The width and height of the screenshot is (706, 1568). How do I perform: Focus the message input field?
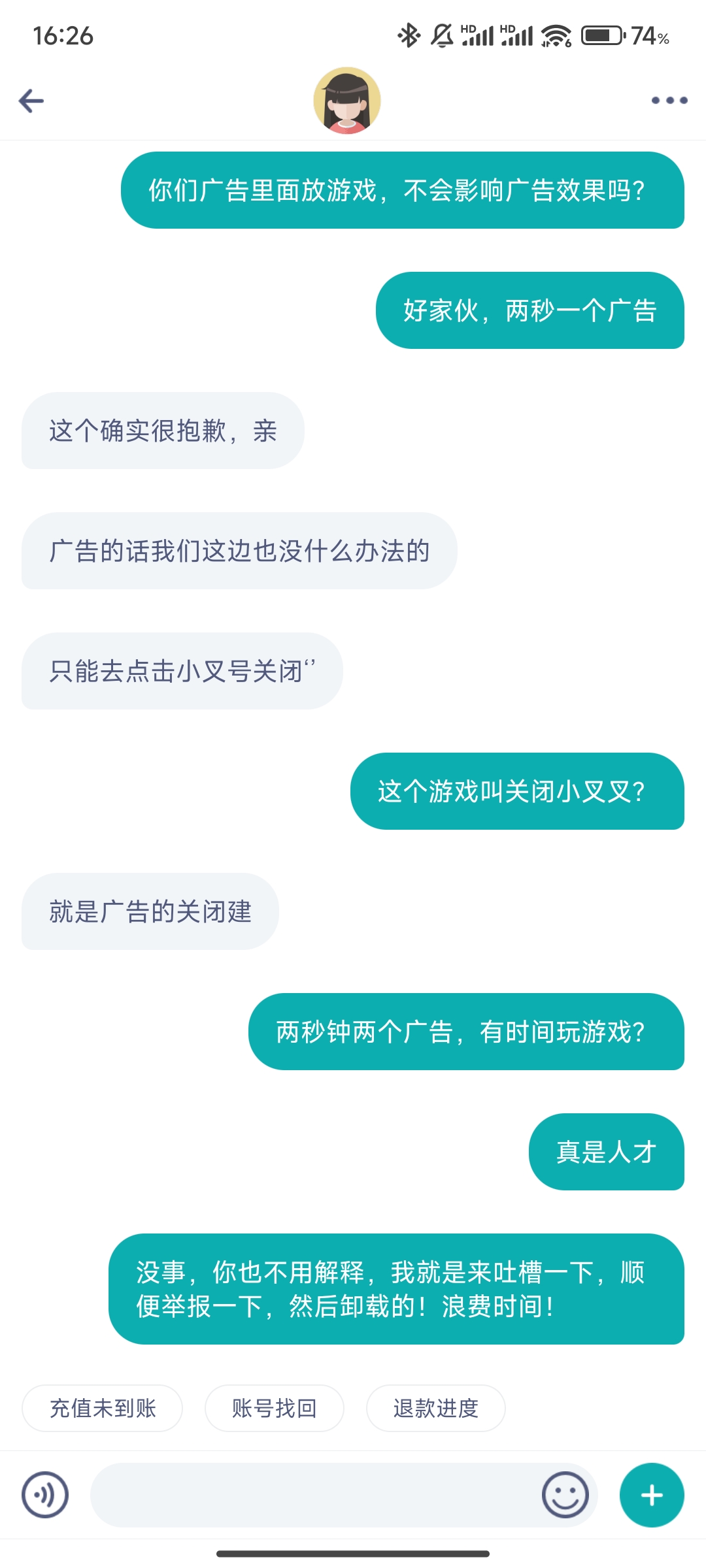click(x=314, y=1494)
